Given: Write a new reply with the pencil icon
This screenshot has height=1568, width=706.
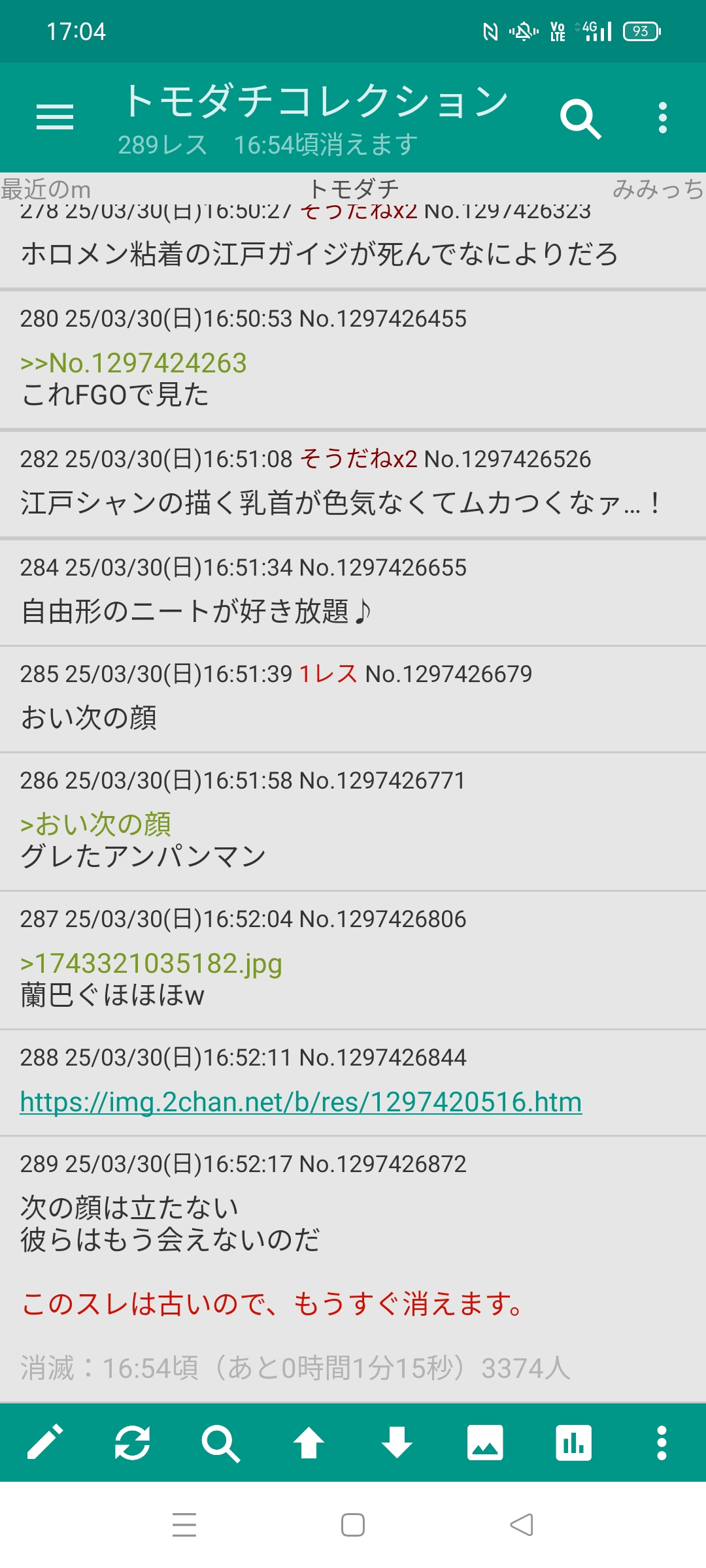Looking at the screenshot, I should tap(44, 1442).
